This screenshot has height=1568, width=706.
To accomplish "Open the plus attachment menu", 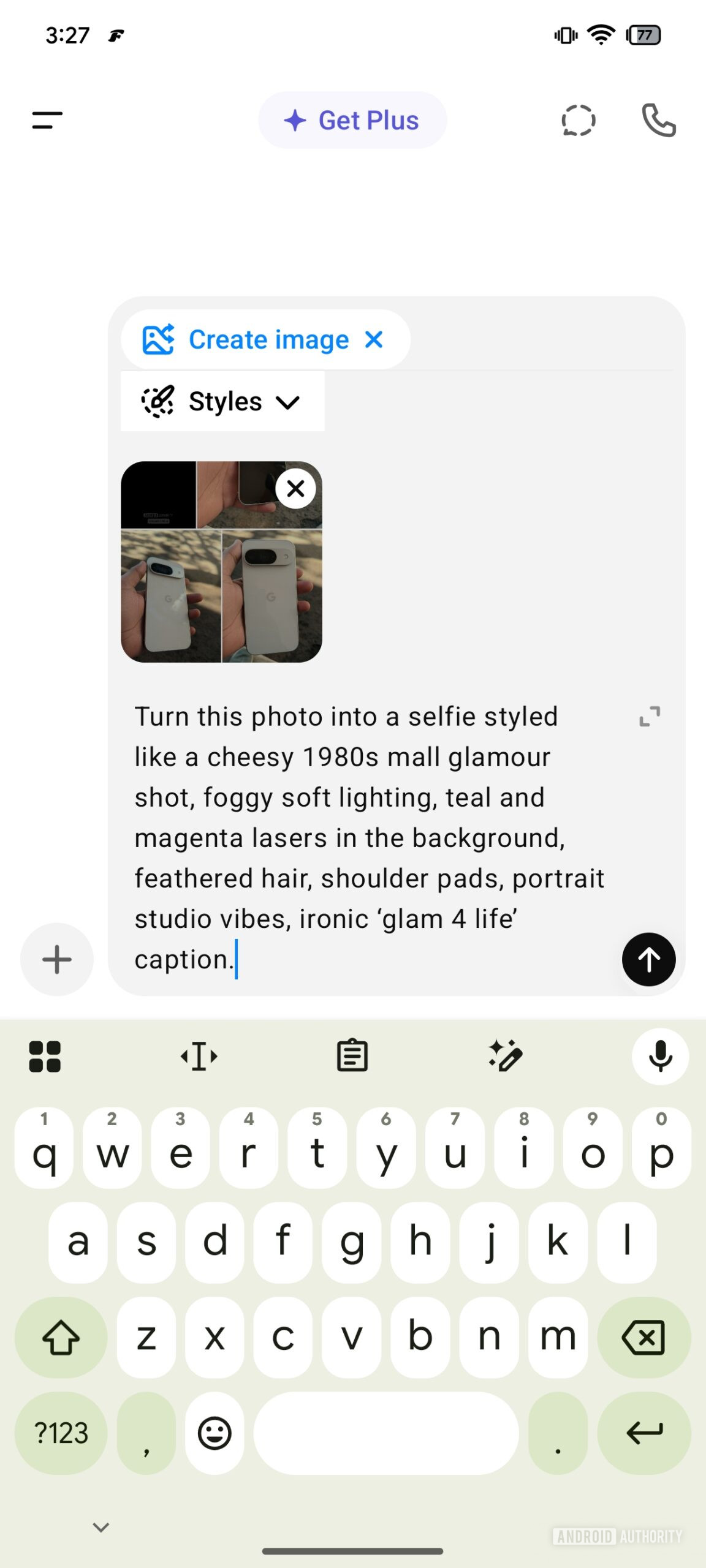I will point(56,959).
